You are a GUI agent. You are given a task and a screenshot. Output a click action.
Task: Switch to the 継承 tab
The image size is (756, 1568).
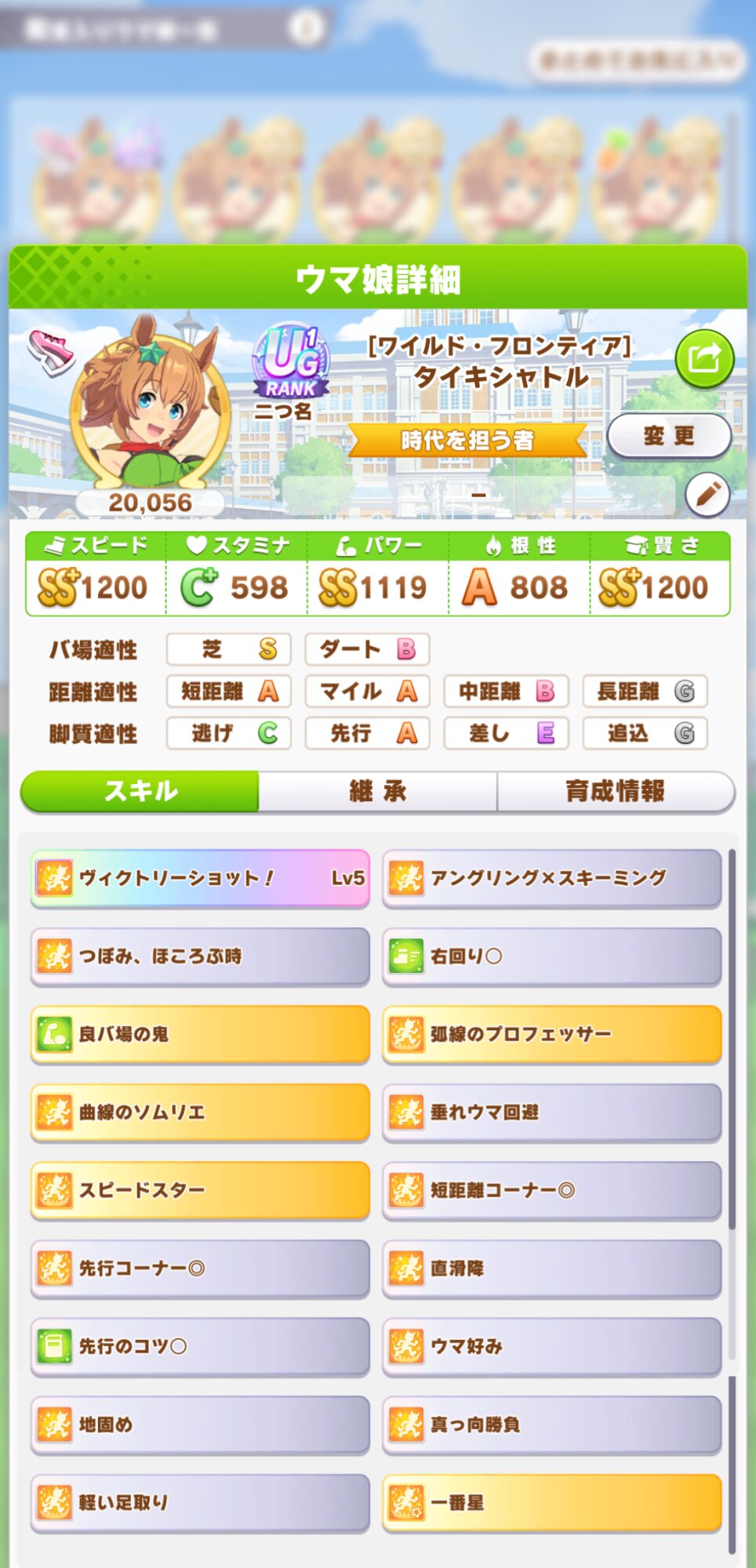(378, 791)
